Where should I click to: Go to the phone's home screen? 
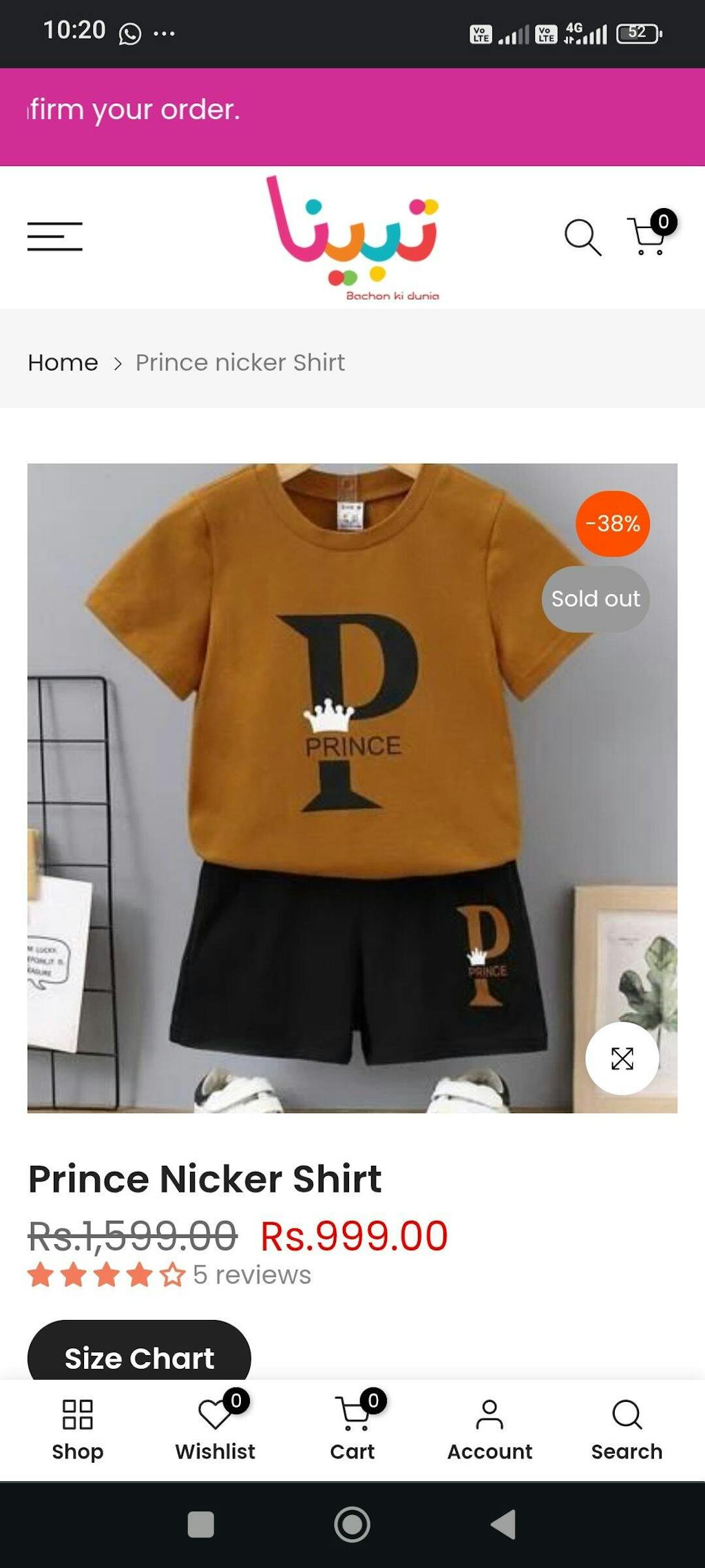tap(352, 1524)
